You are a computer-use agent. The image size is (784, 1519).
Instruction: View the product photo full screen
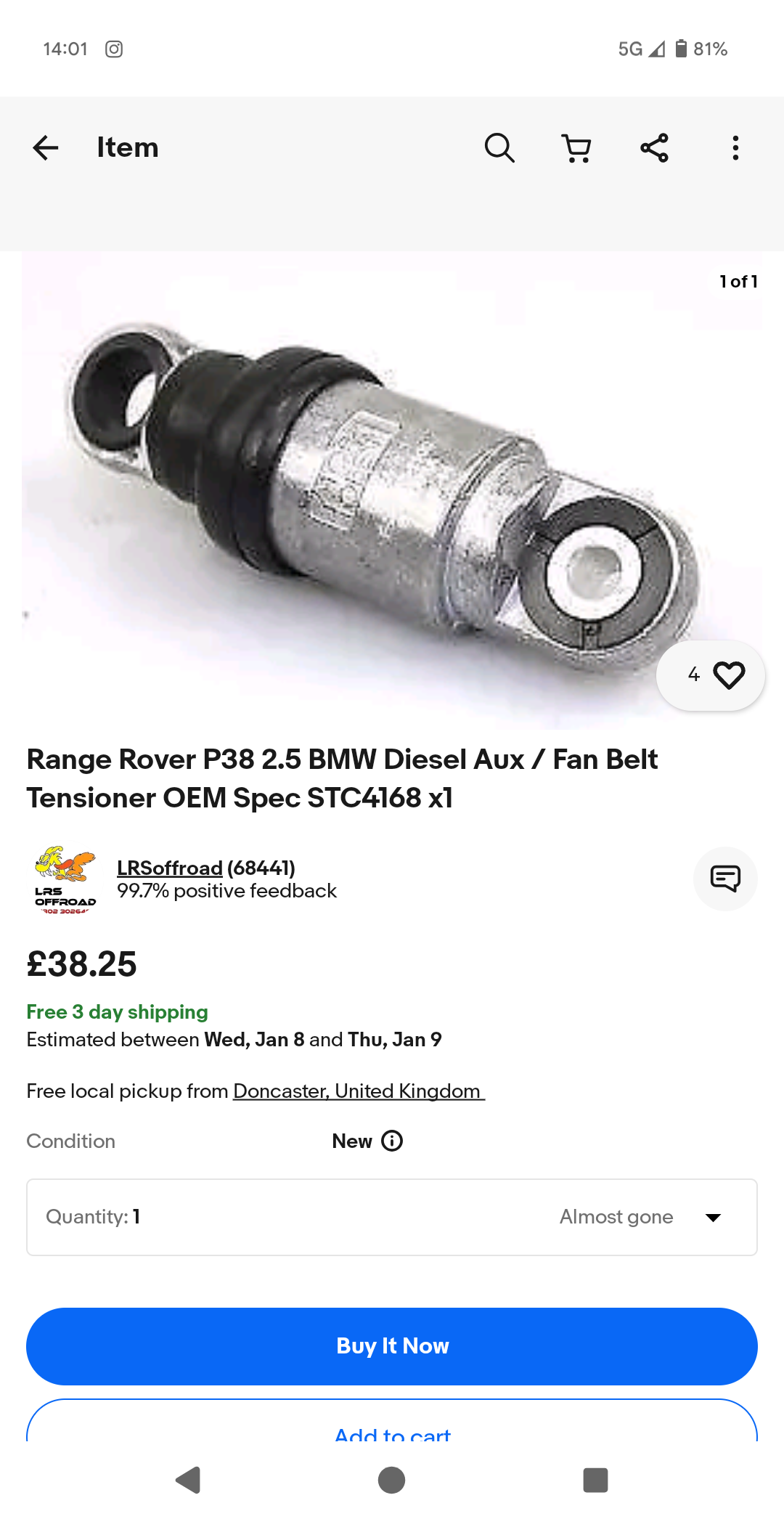[392, 490]
